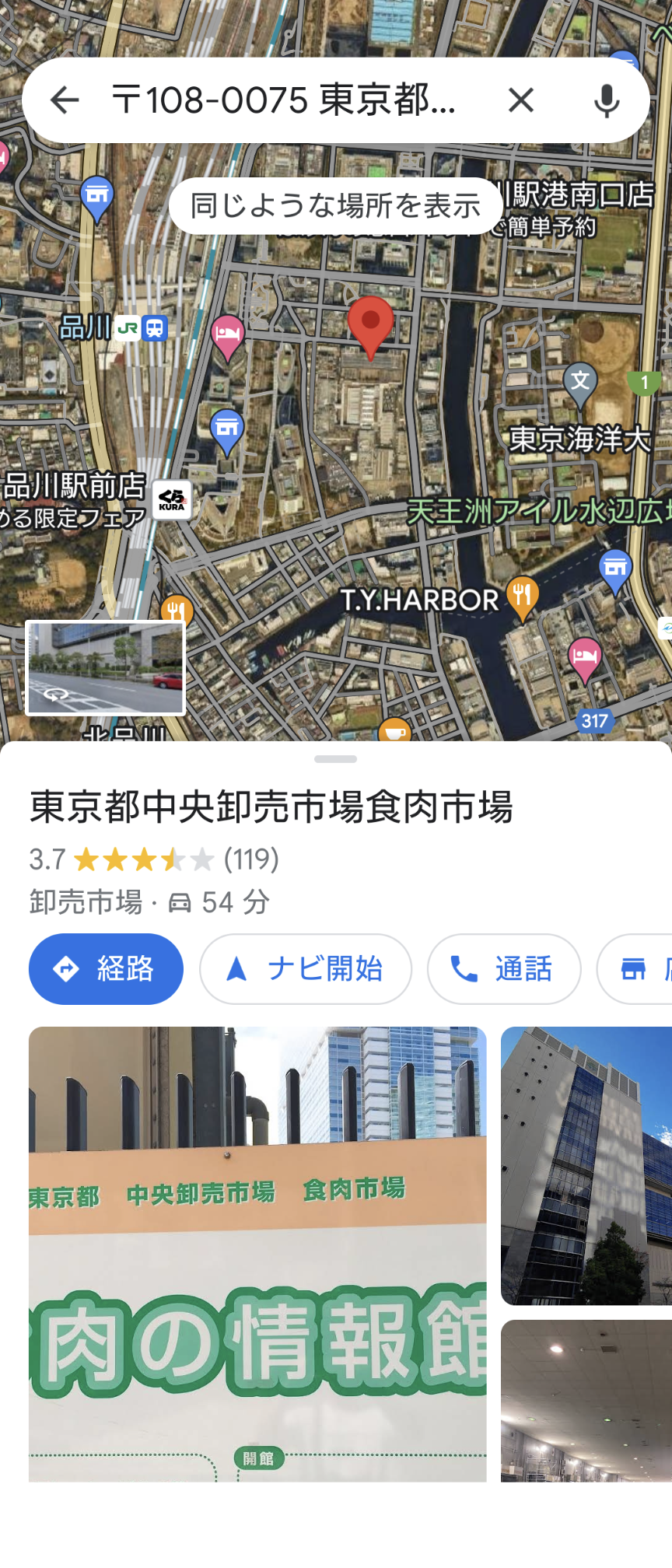The height and width of the screenshot is (1568, 672).
Task: Open the 肉の情報館 sign photo
Action: click(x=257, y=1254)
